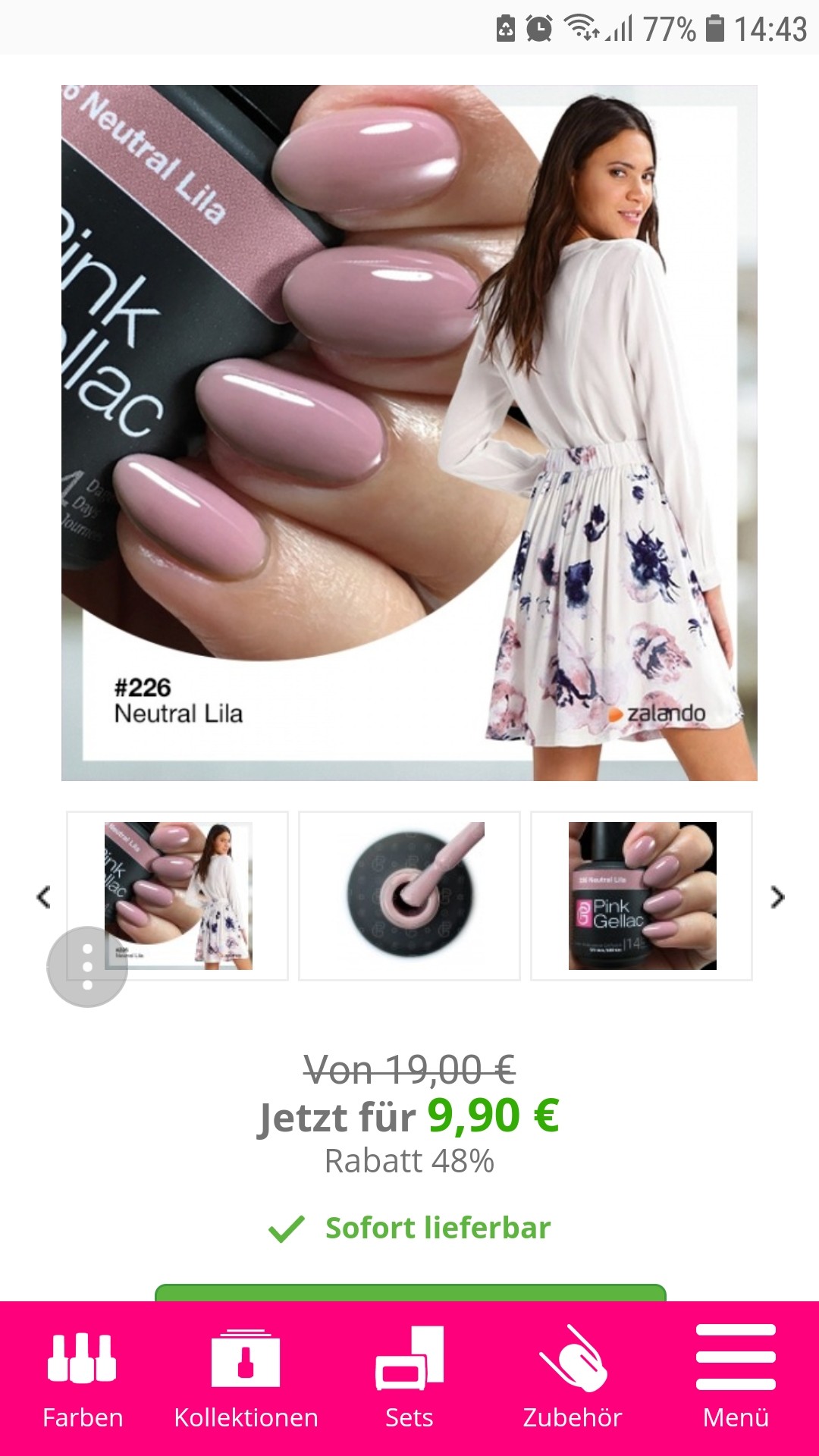This screenshot has width=819, height=1456.
Task: Switch to Kollektionen tab
Action: pyautogui.click(x=246, y=1378)
